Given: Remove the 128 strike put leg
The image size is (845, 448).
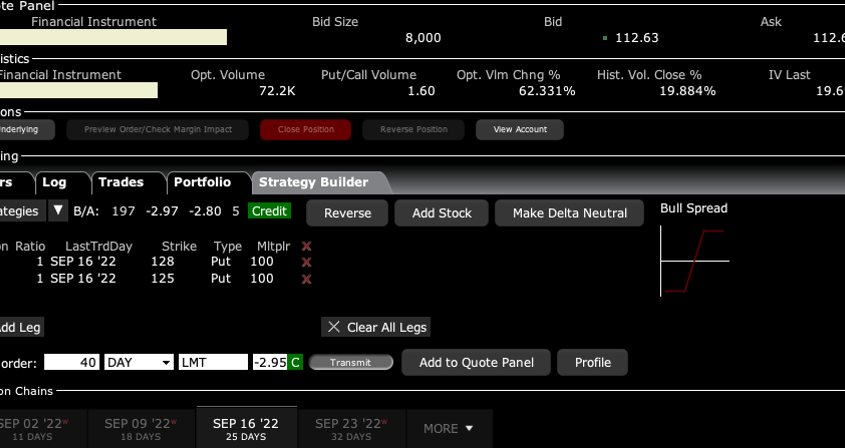Looking at the screenshot, I should click(307, 262).
